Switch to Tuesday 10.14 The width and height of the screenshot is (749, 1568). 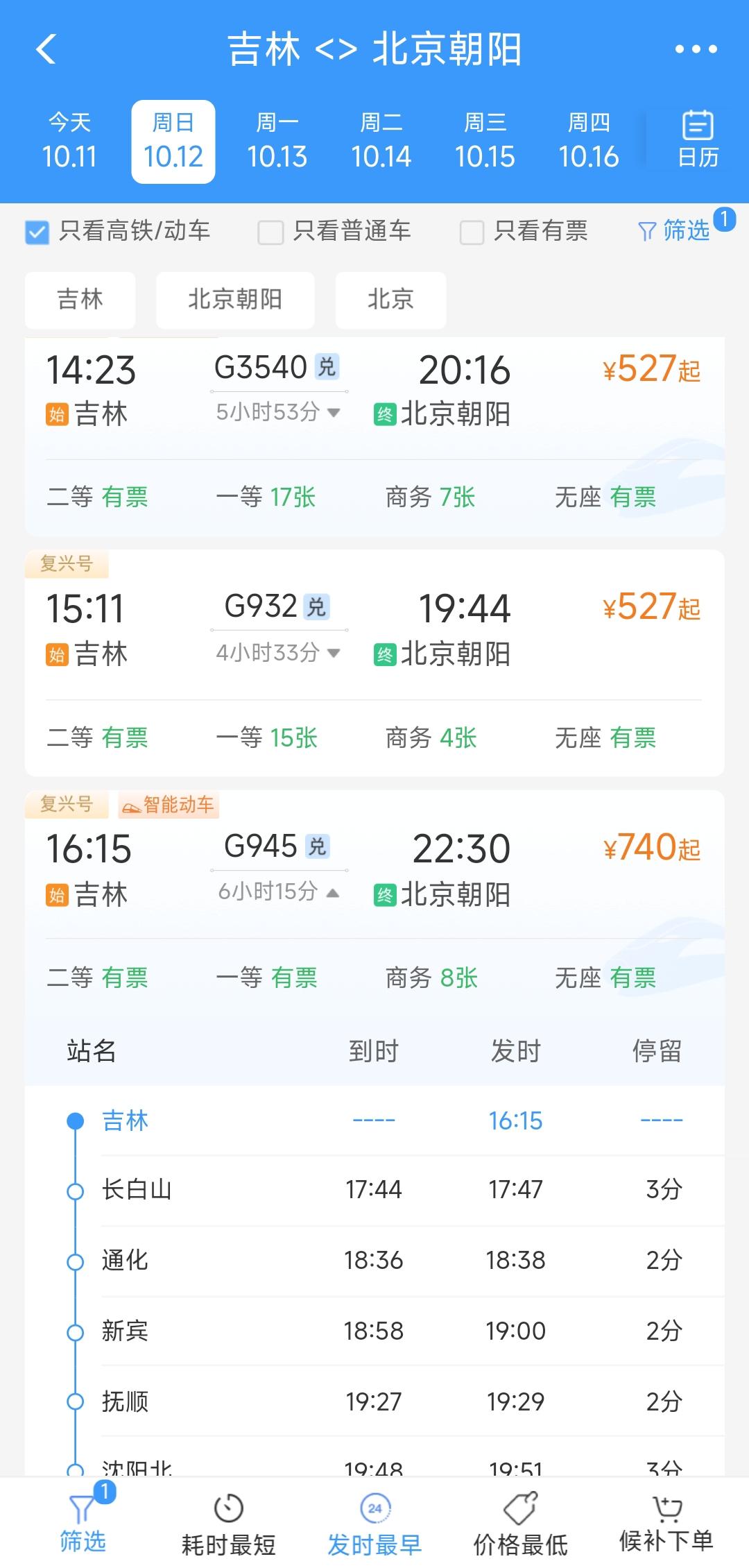tap(381, 142)
